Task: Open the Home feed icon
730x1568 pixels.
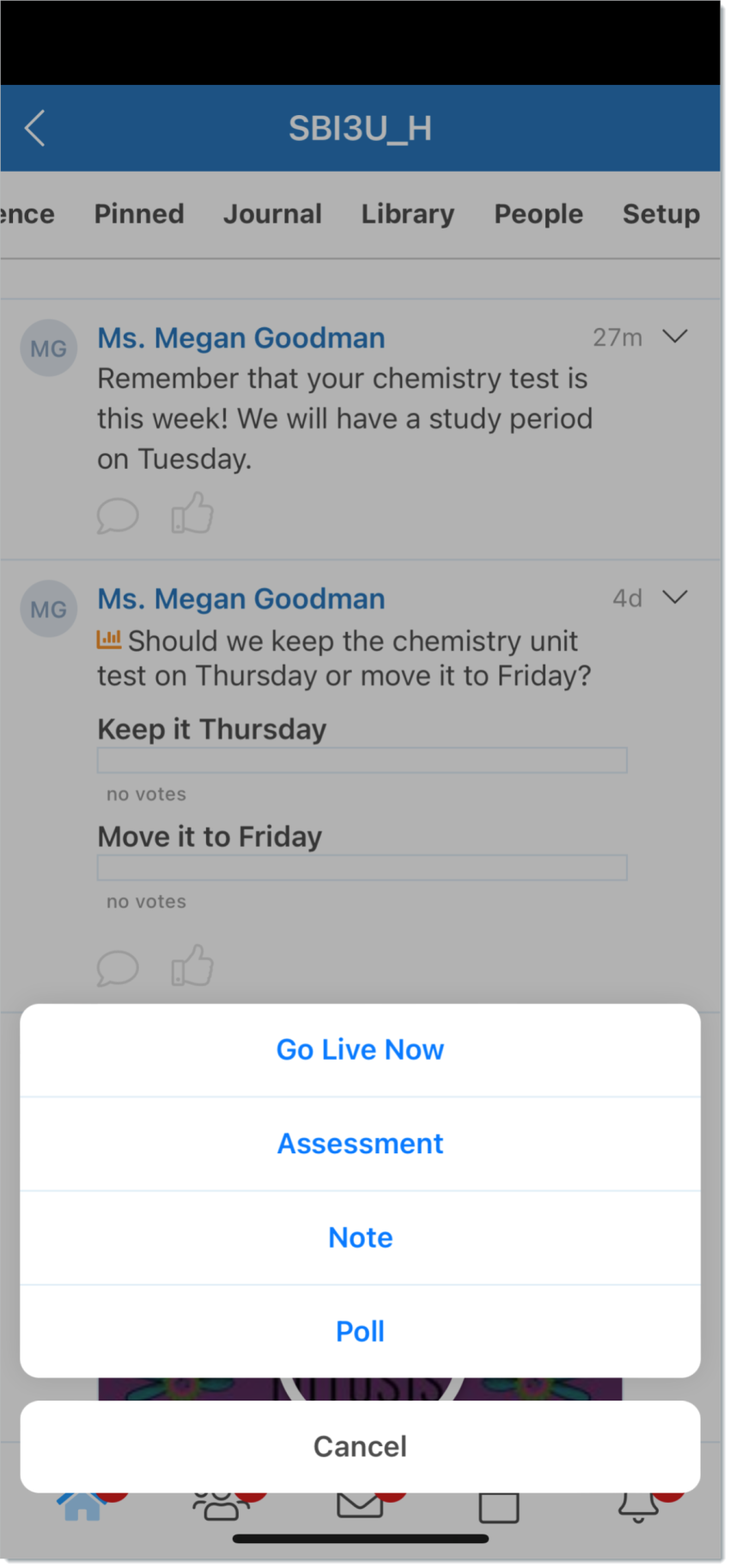Action: (x=81, y=1503)
